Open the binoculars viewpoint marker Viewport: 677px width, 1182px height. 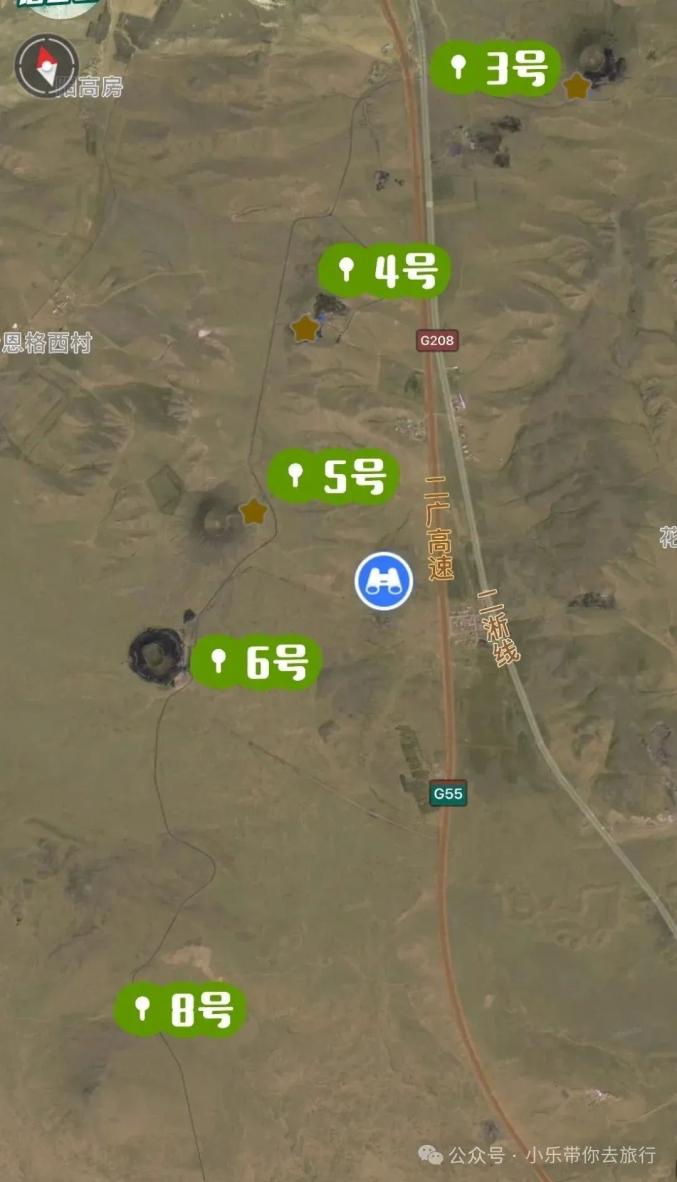[x=384, y=581]
